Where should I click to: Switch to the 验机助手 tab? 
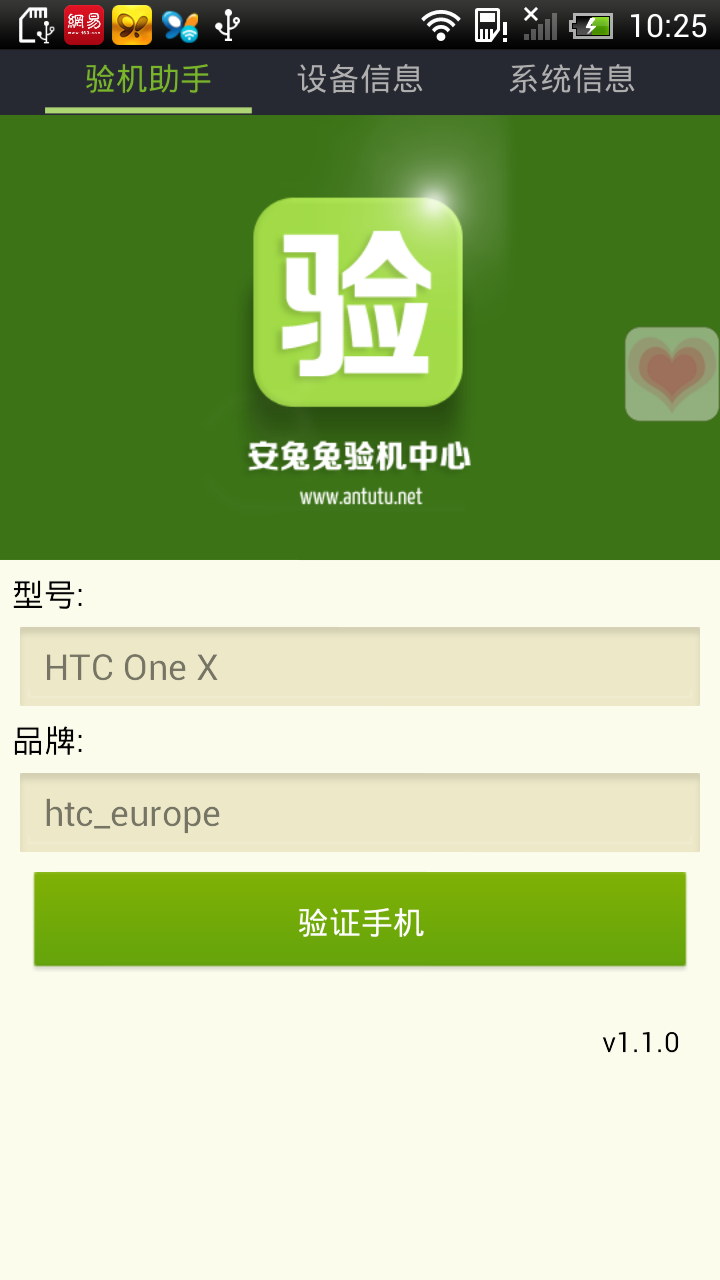pyautogui.click(x=148, y=80)
